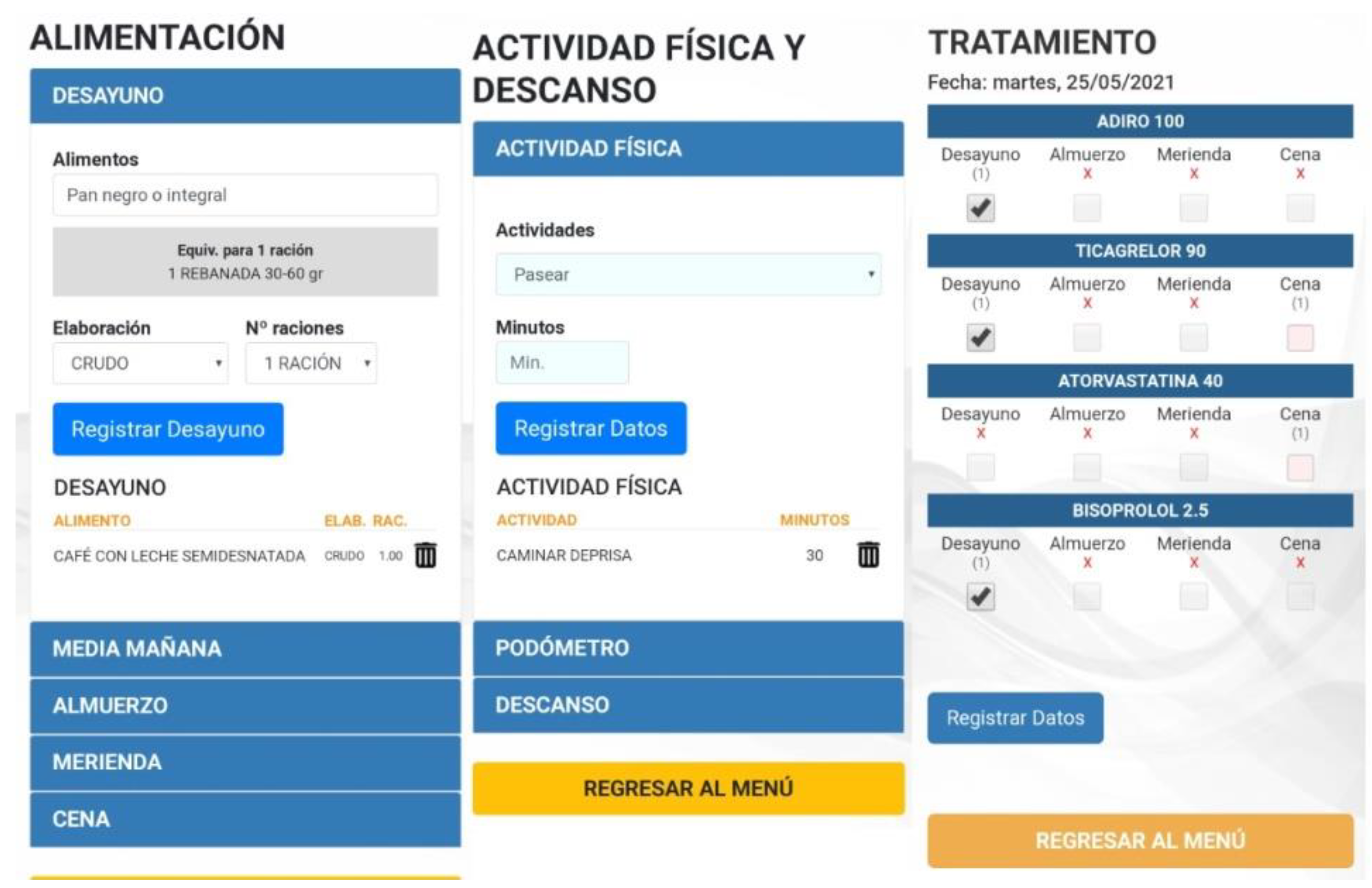Expand the Merienda meal section
The width and height of the screenshot is (1372, 888).
point(245,762)
